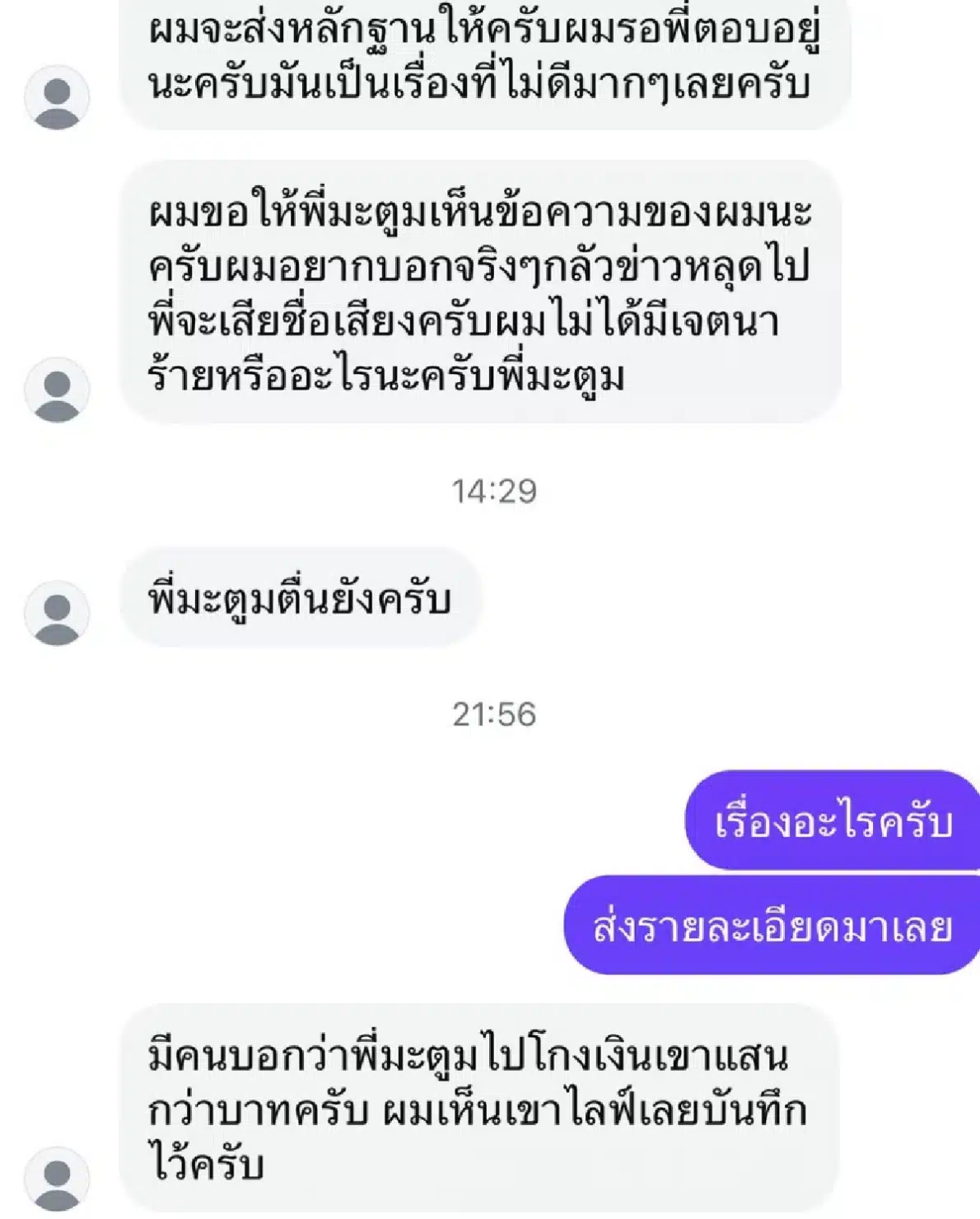
Task: Click the grey person silhouette icon at top left
Action: 56,99
